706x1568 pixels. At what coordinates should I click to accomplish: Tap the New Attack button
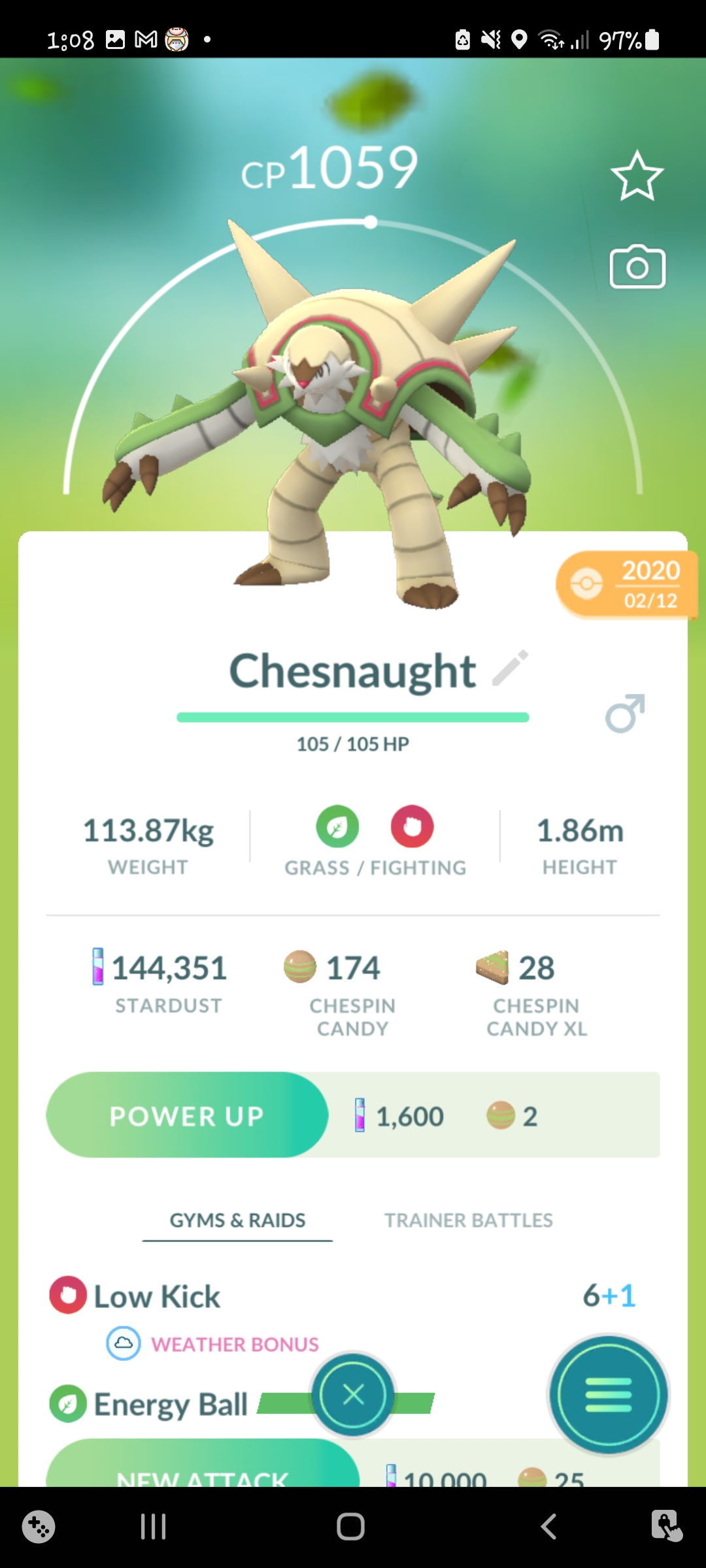pyautogui.click(x=203, y=1470)
